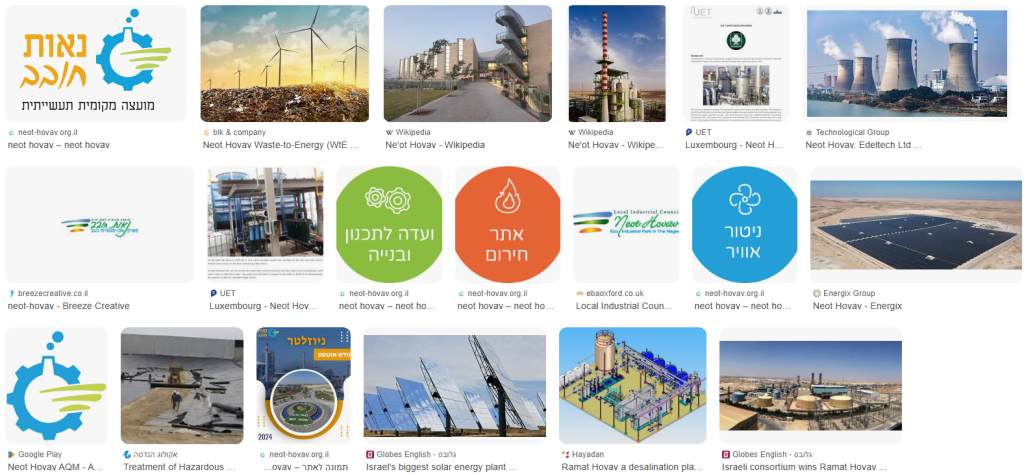This screenshot has width=1024, height=474.
Task: Open the Treatment of Hazardous image result
Action: click(x=182, y=385)
